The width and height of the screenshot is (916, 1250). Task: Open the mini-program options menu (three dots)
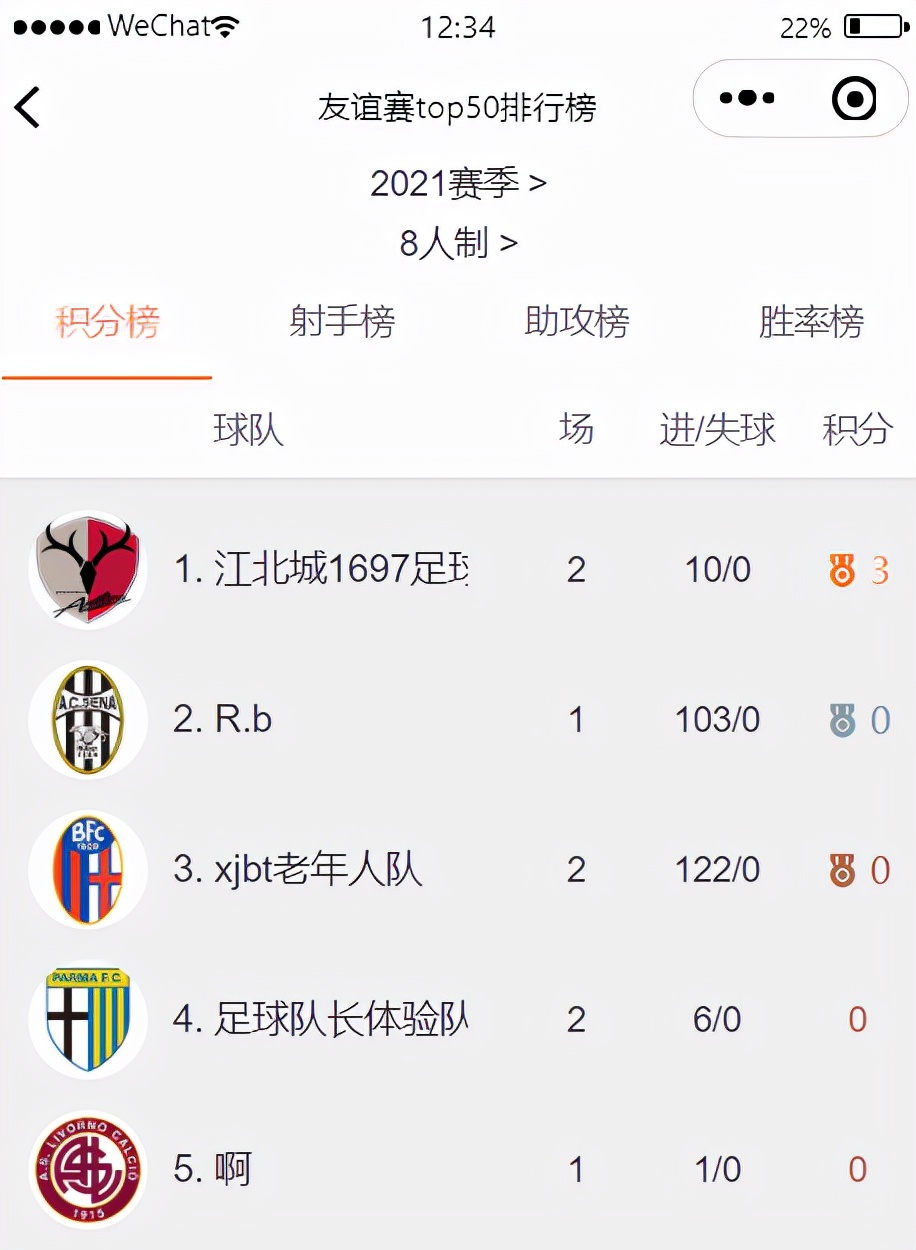[745, 97]
